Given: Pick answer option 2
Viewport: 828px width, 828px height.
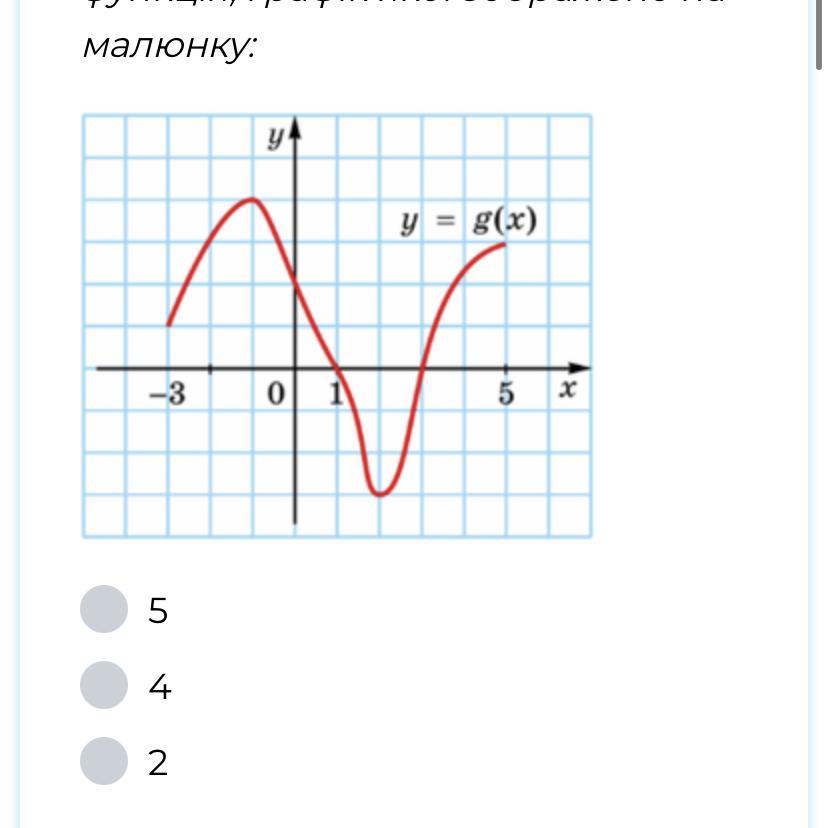Looking at the screenshot, I should pos(104,761).
